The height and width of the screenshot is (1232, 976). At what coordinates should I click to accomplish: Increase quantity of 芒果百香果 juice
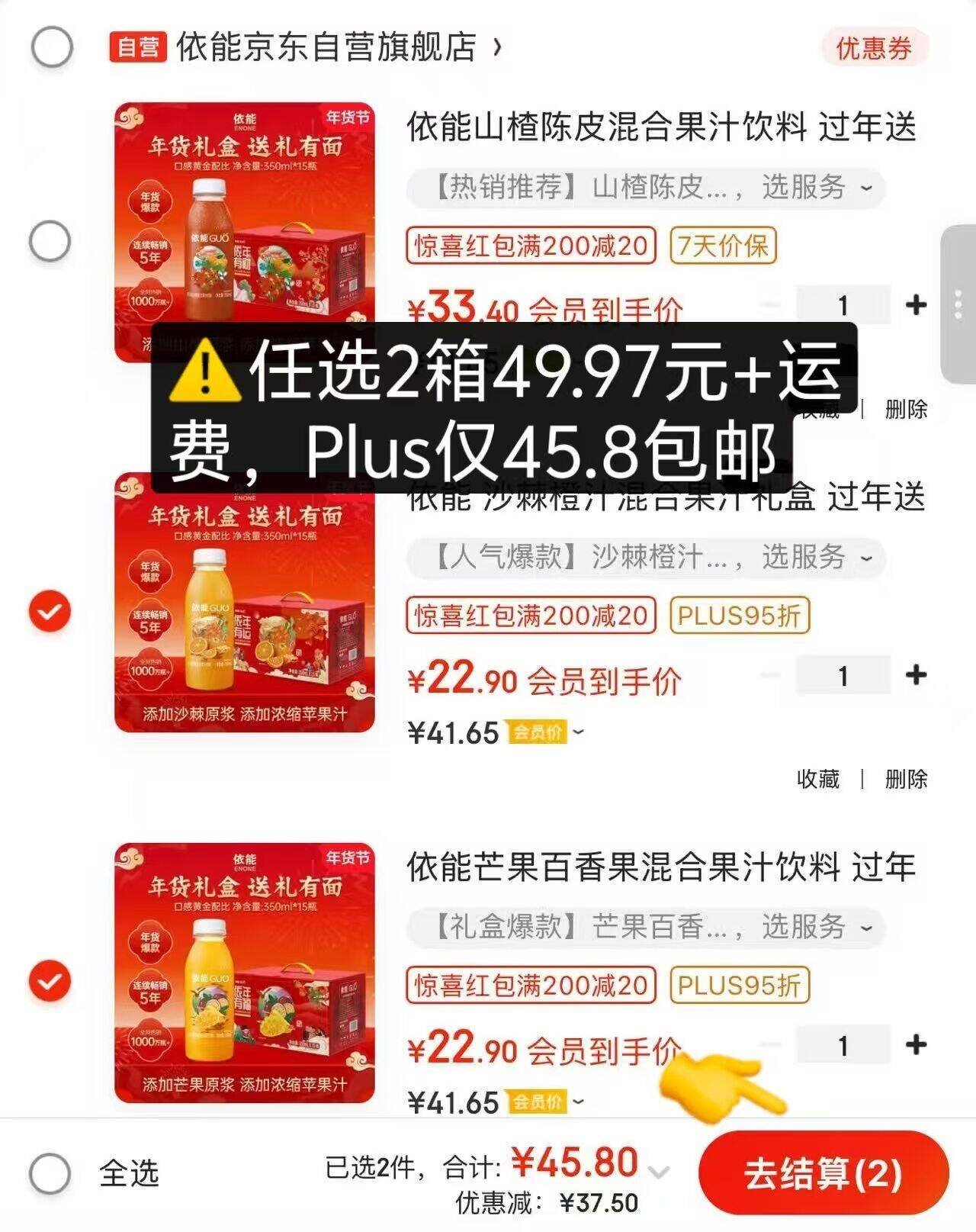[916, 1045]
